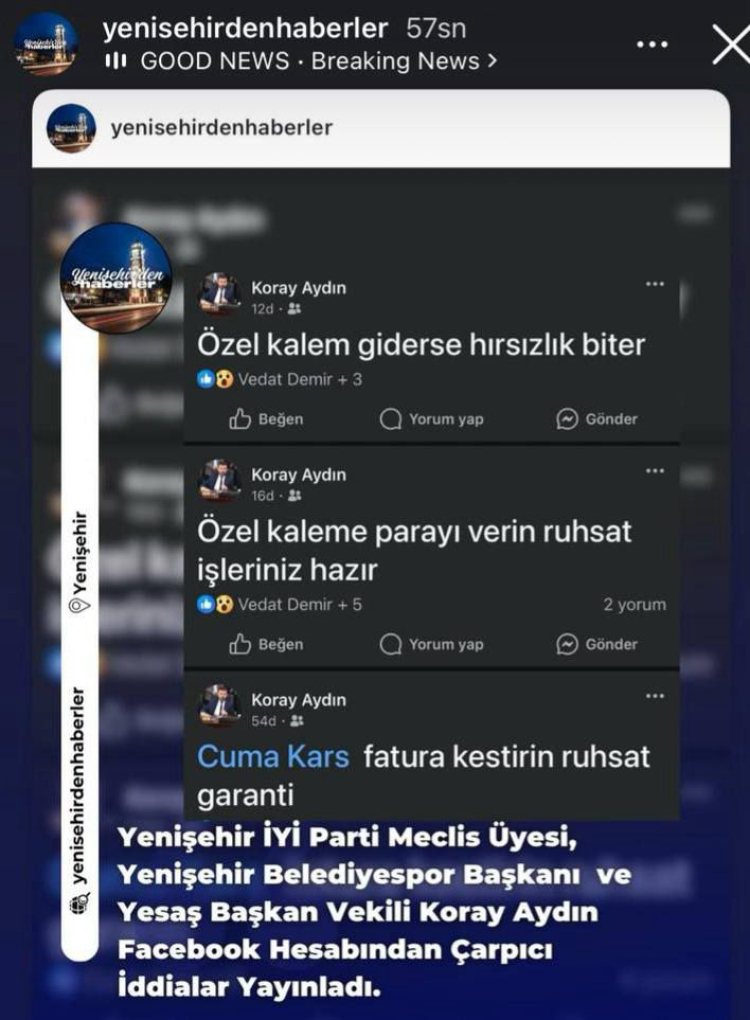Open the reshared yenisehirdenhaberler post

point(380,128)
